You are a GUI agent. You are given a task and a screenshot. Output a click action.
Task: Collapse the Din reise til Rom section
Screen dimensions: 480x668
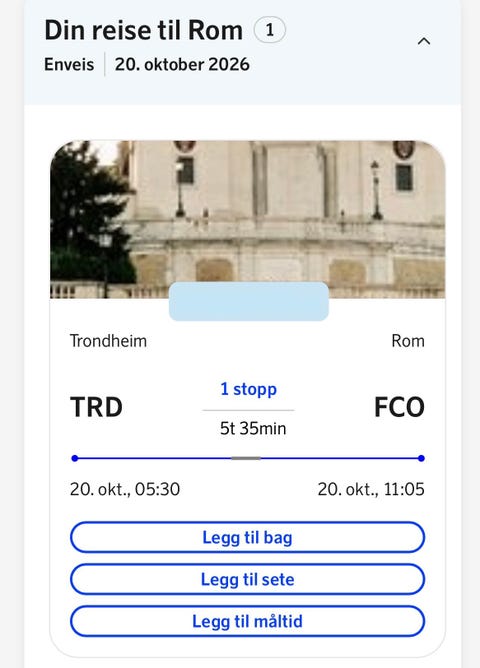pyautogui.click(x=423, y=41)
